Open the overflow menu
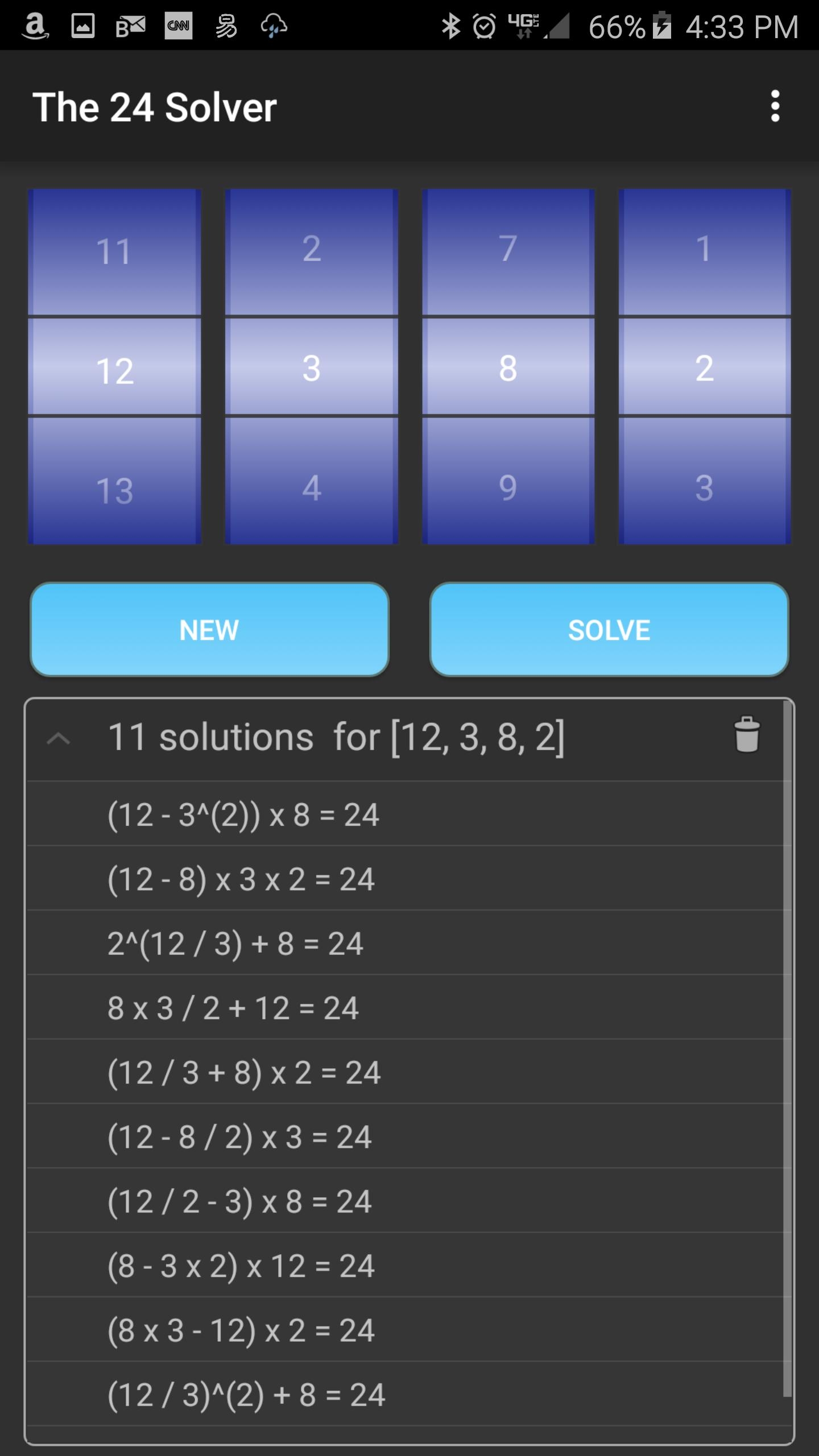 (x=775, y=106)
